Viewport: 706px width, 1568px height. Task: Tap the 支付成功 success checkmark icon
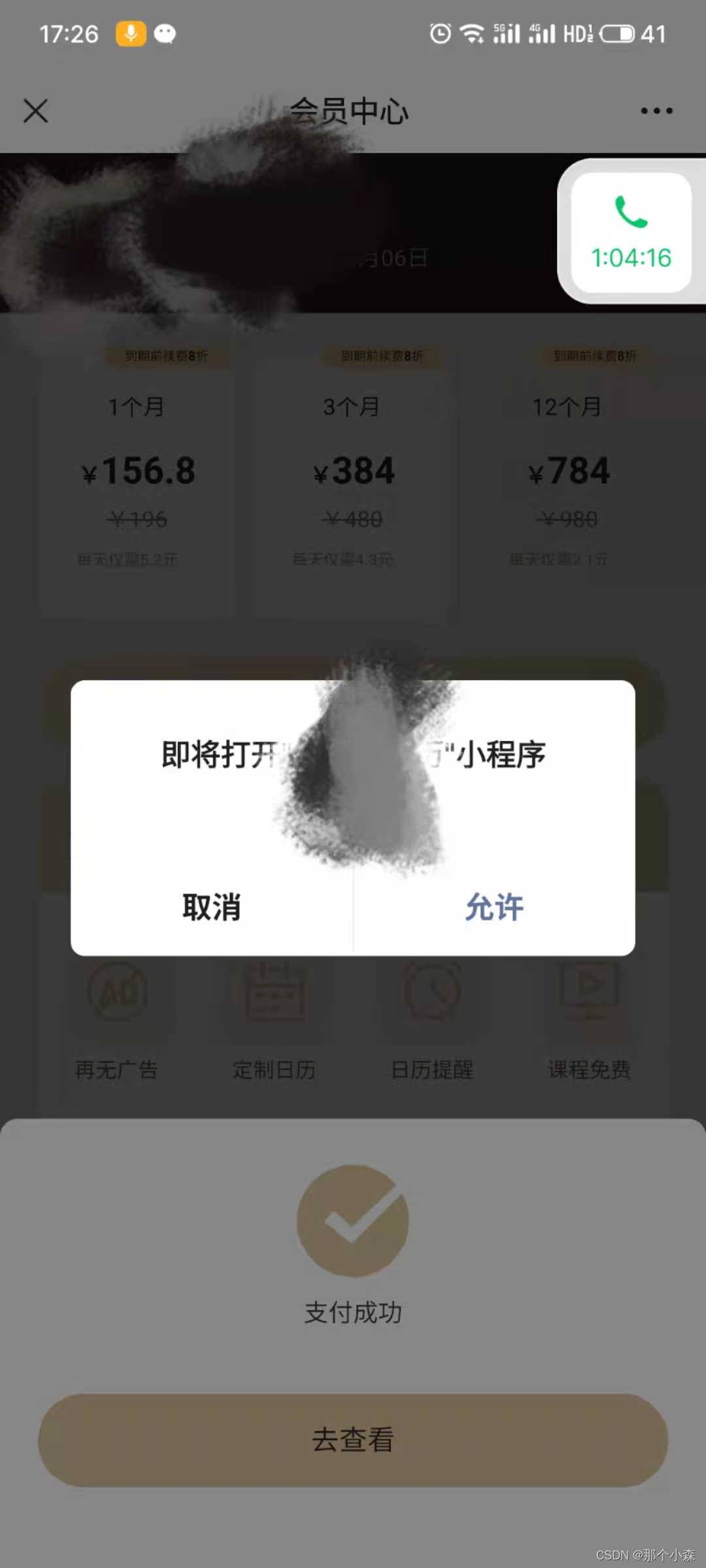click(353, 1220)
